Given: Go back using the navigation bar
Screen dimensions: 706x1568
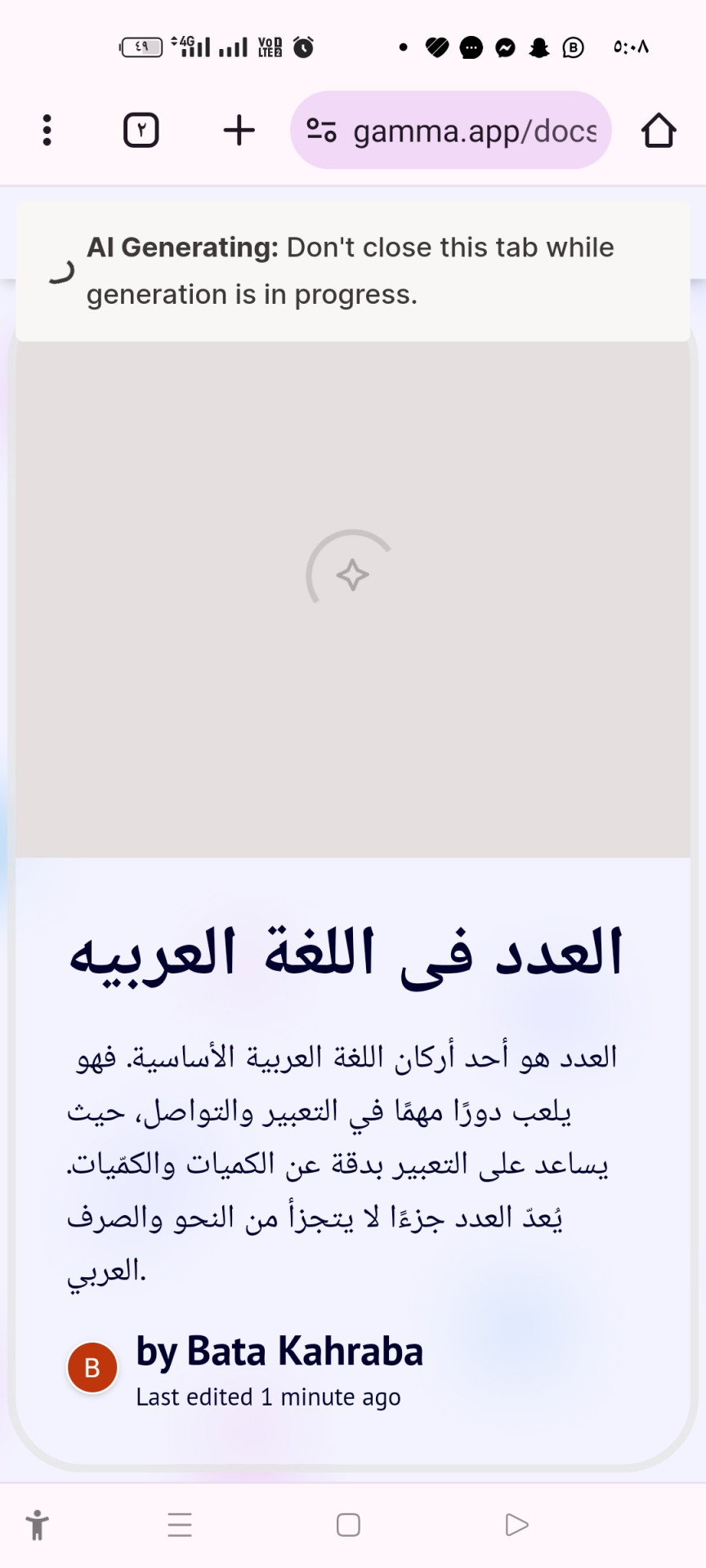Looking at the screenshot, I should coord(516,1525).
